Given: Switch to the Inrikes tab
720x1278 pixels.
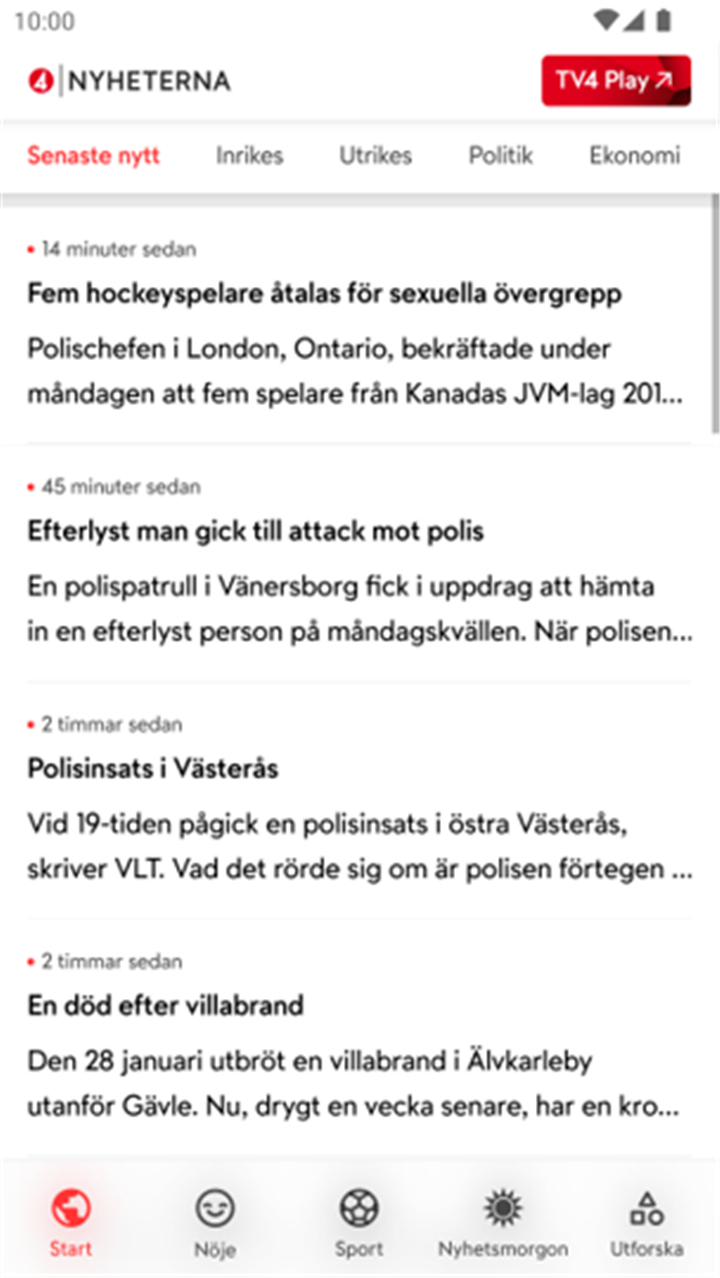Looking at the screenshot, I should [250, 156].
